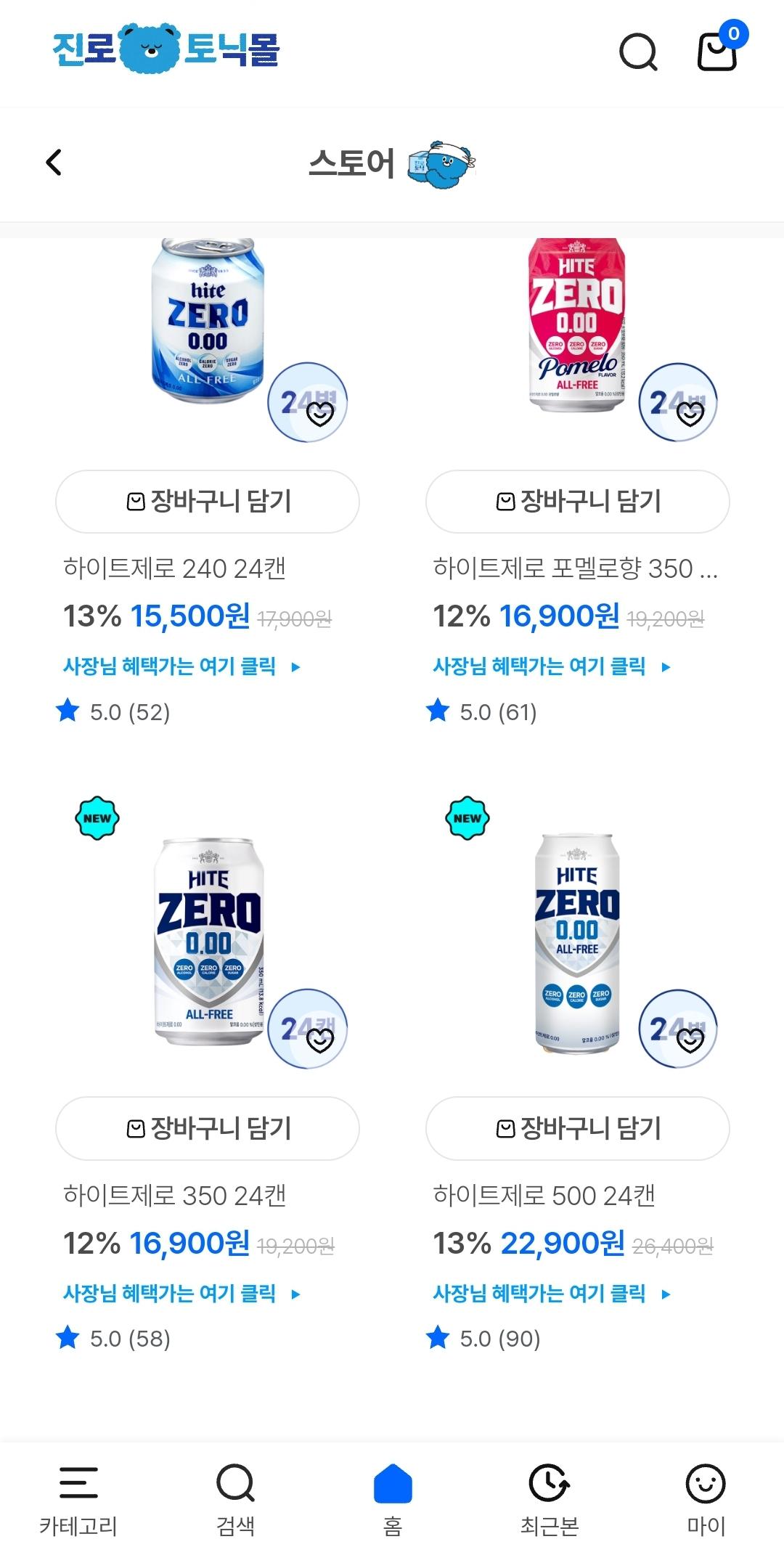Open 사장님 혜택가 link under 하이트제로 240
This screenshot has height=1555, width=784.
click(x=181, y=666)
